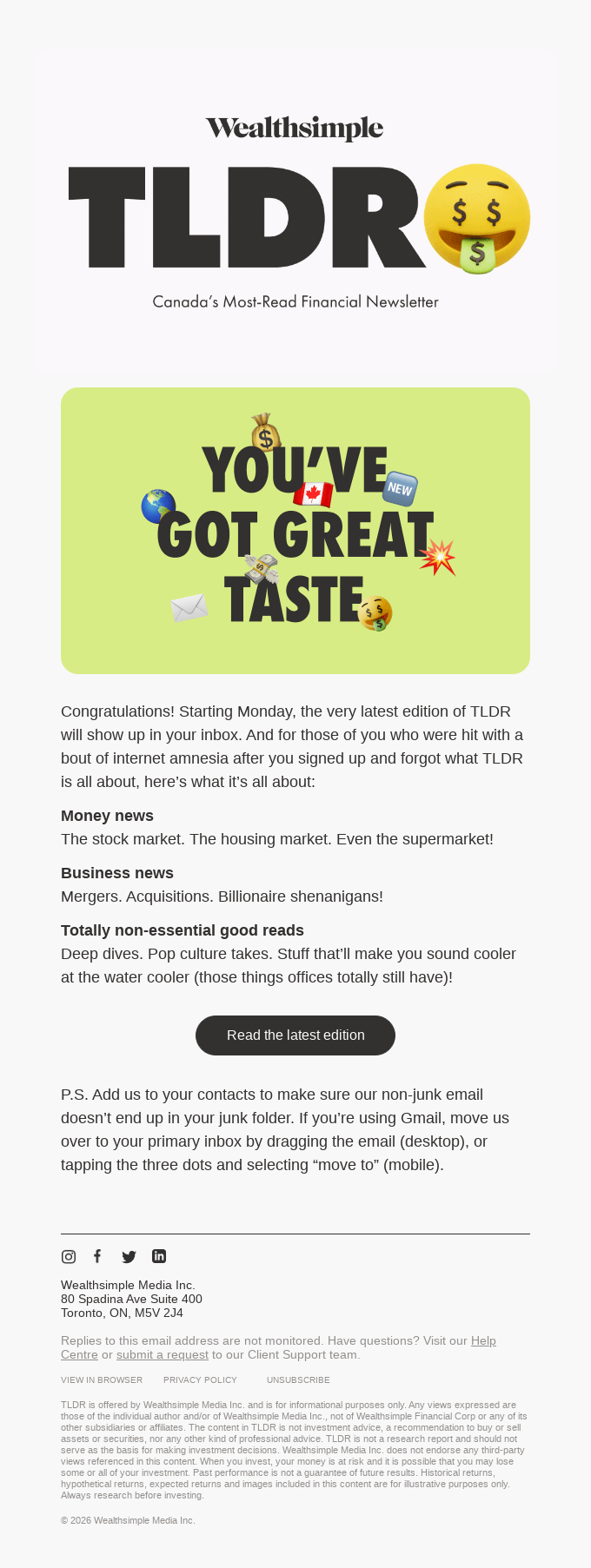
Task: Tap Read the latest edition button
Action: tap(295, 1035)
